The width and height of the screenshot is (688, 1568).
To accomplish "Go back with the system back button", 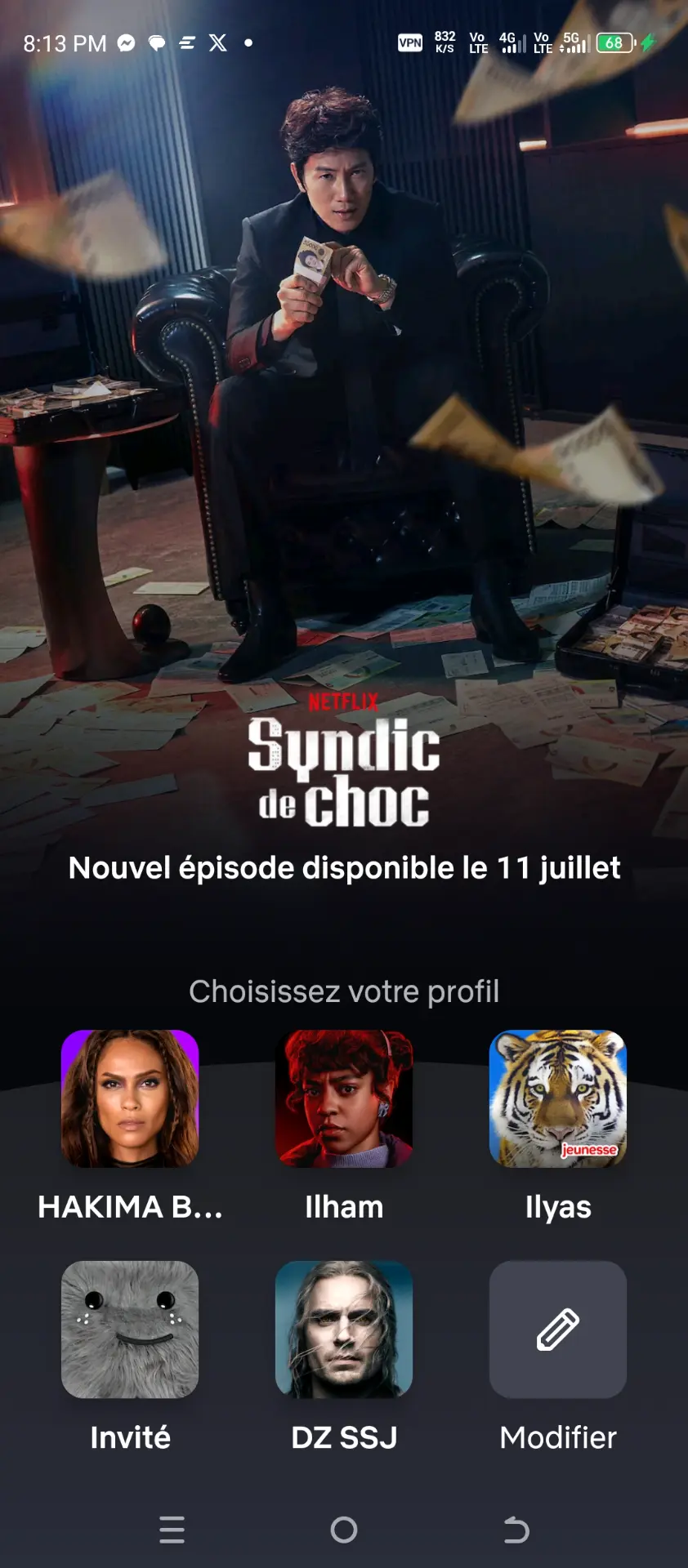I will click(516, 1530).
